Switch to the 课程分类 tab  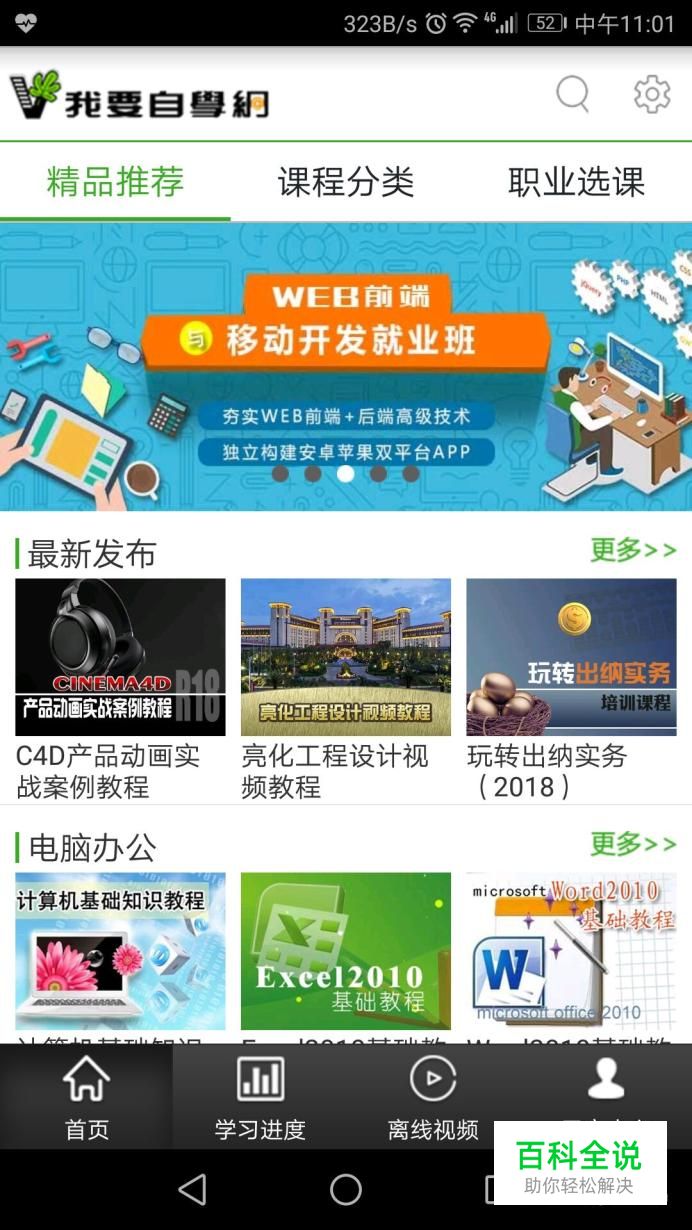click(x=346, y=182)
